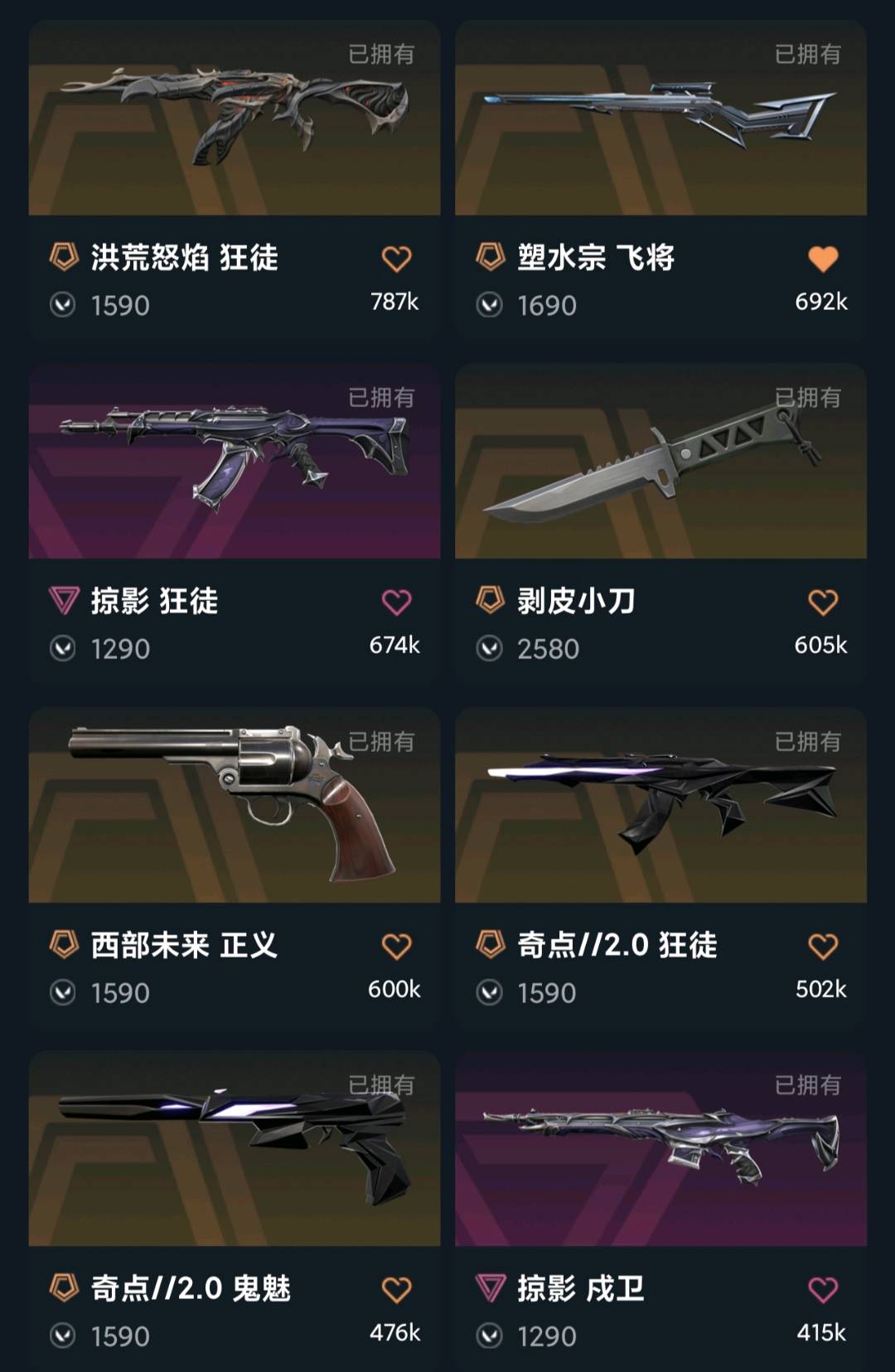Like the 洪荒怒焰 狂徒 skin
895x1372 pixels.
click(x=396, y=259)
